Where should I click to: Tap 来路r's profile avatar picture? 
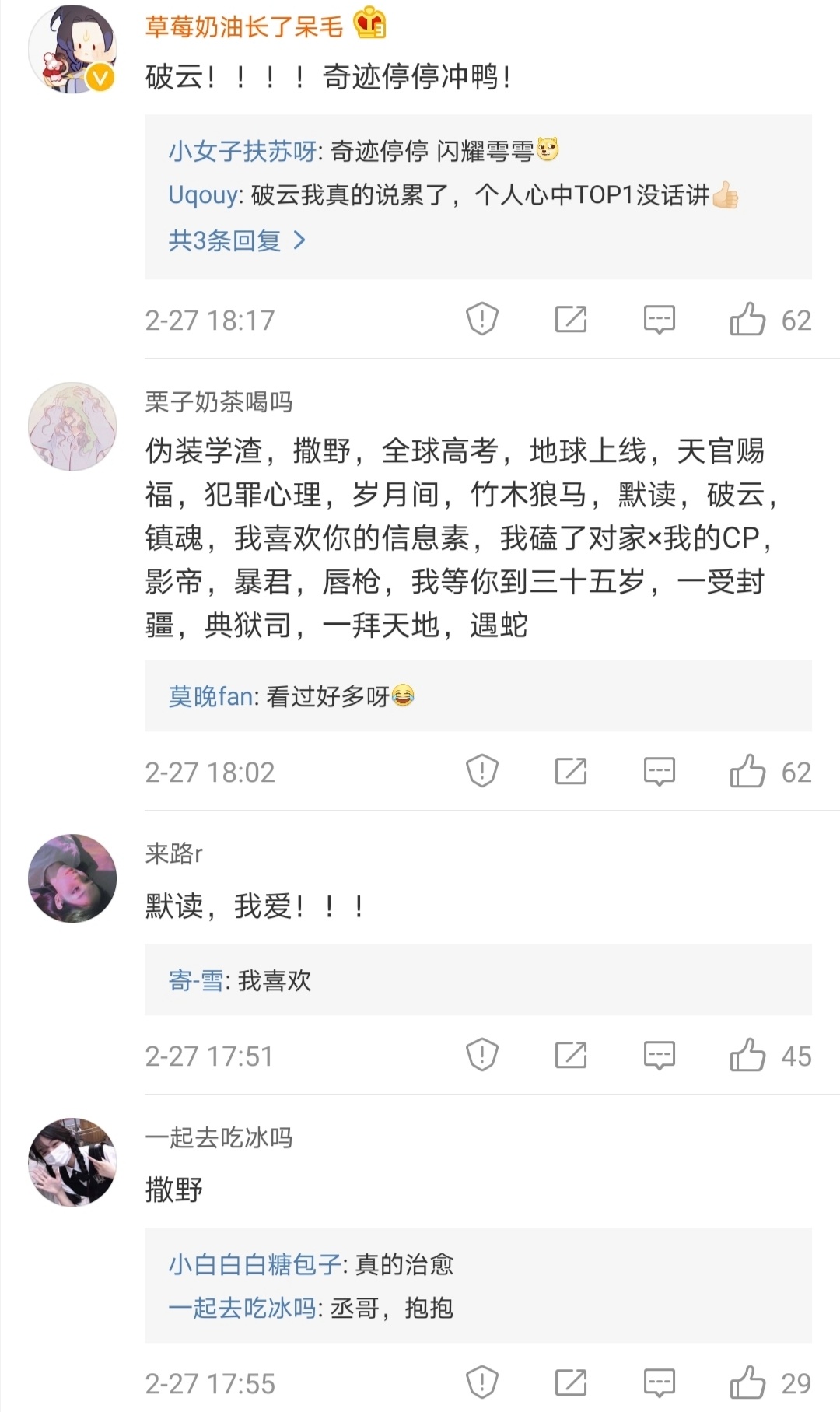pyautogui.click(x=72, y=878)
